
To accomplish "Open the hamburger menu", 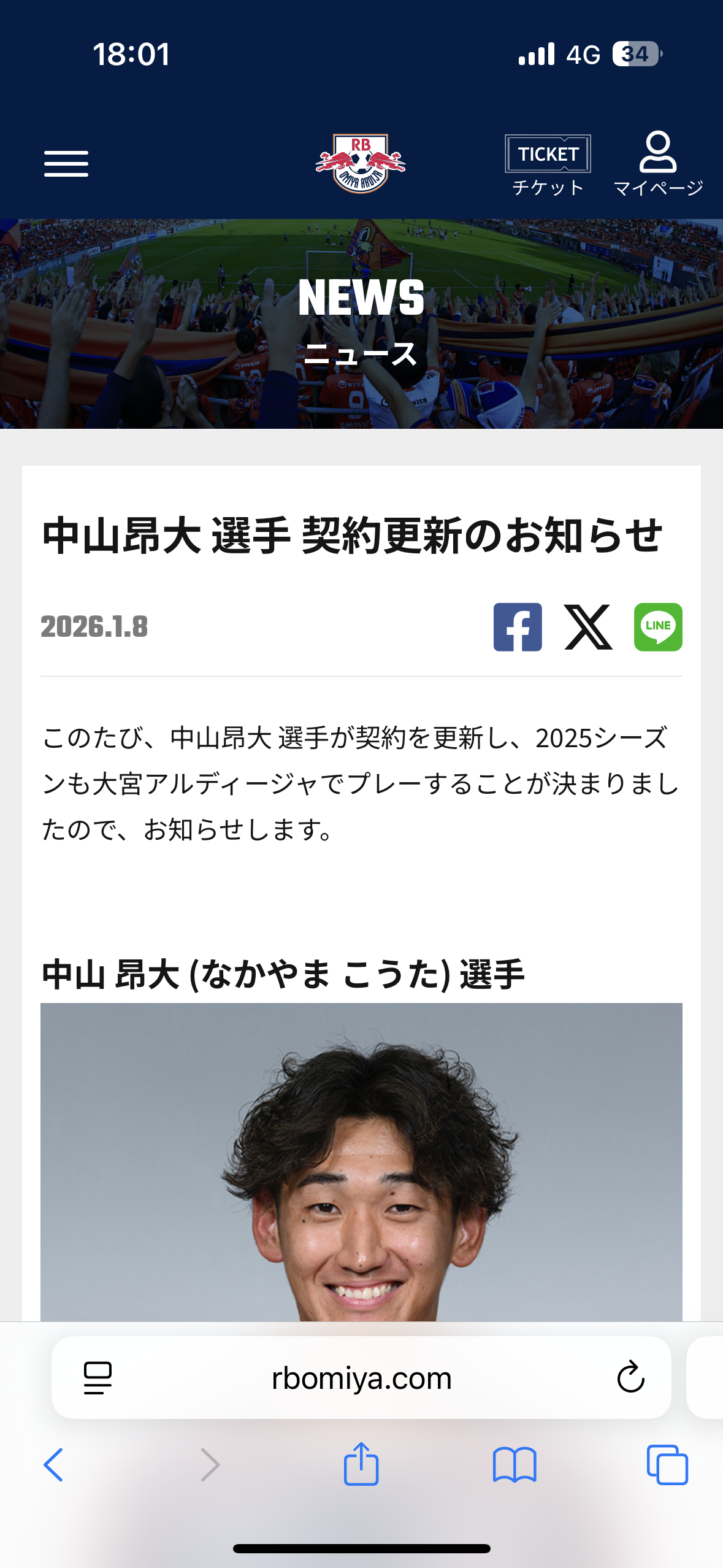I will (x=66, y=163).
